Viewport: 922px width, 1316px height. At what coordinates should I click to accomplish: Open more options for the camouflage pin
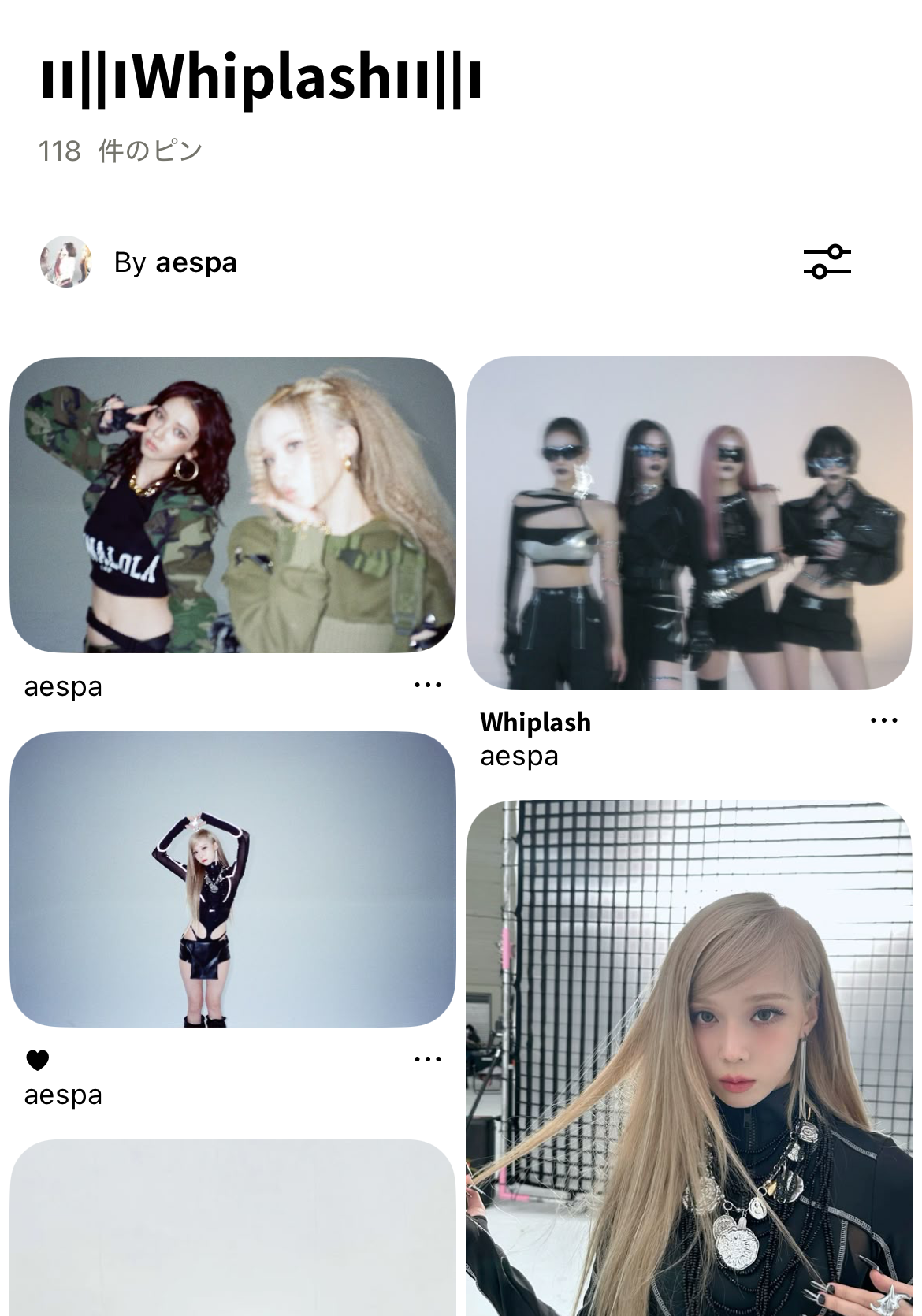click(x=427, y=685)
